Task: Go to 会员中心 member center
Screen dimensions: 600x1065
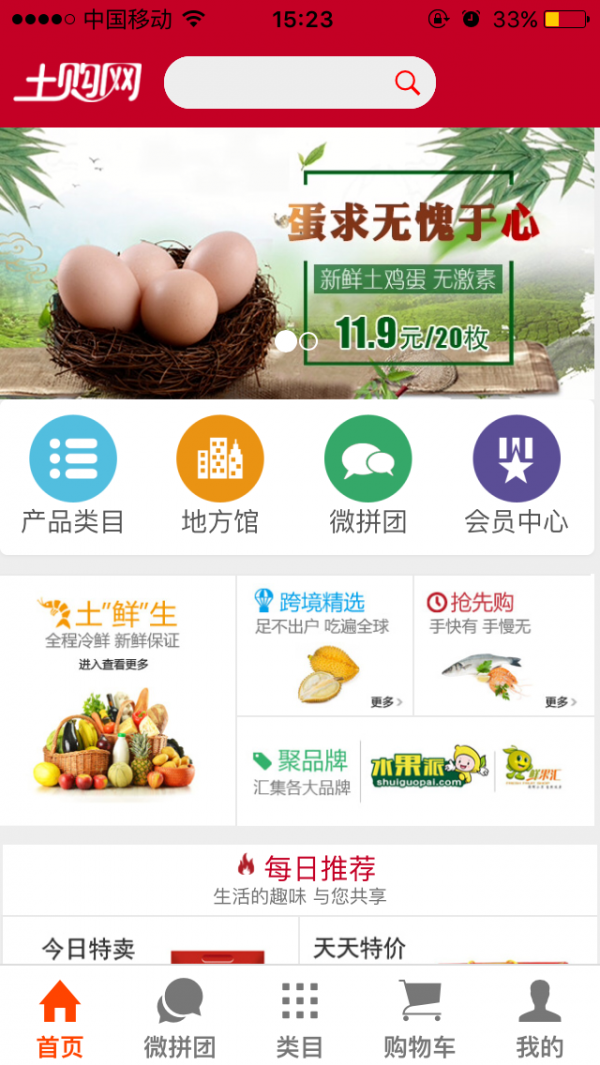Action: click(x=516, y=476)
